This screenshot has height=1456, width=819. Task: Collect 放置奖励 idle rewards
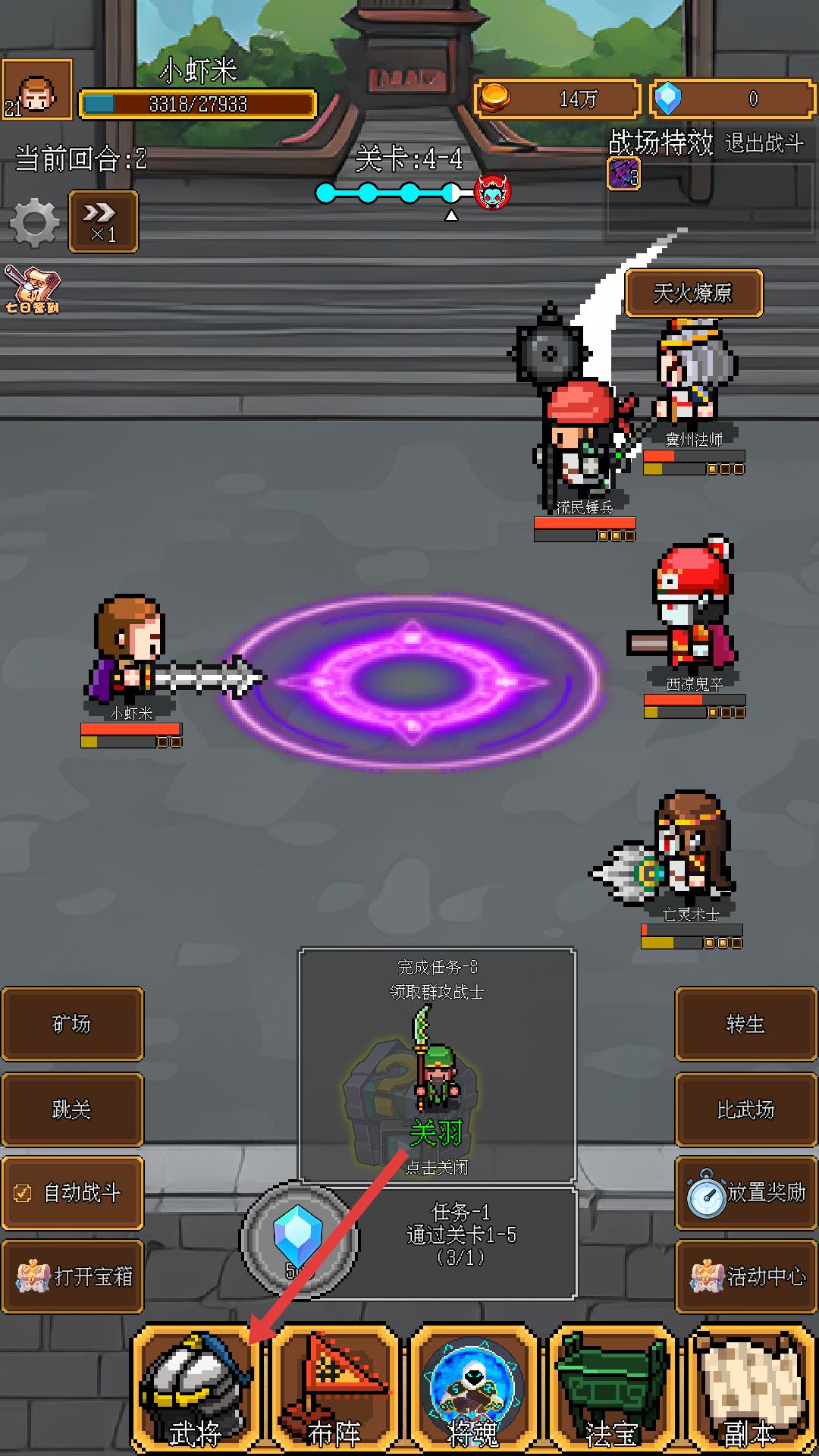pyautogui.click(x=745, y=1193)
